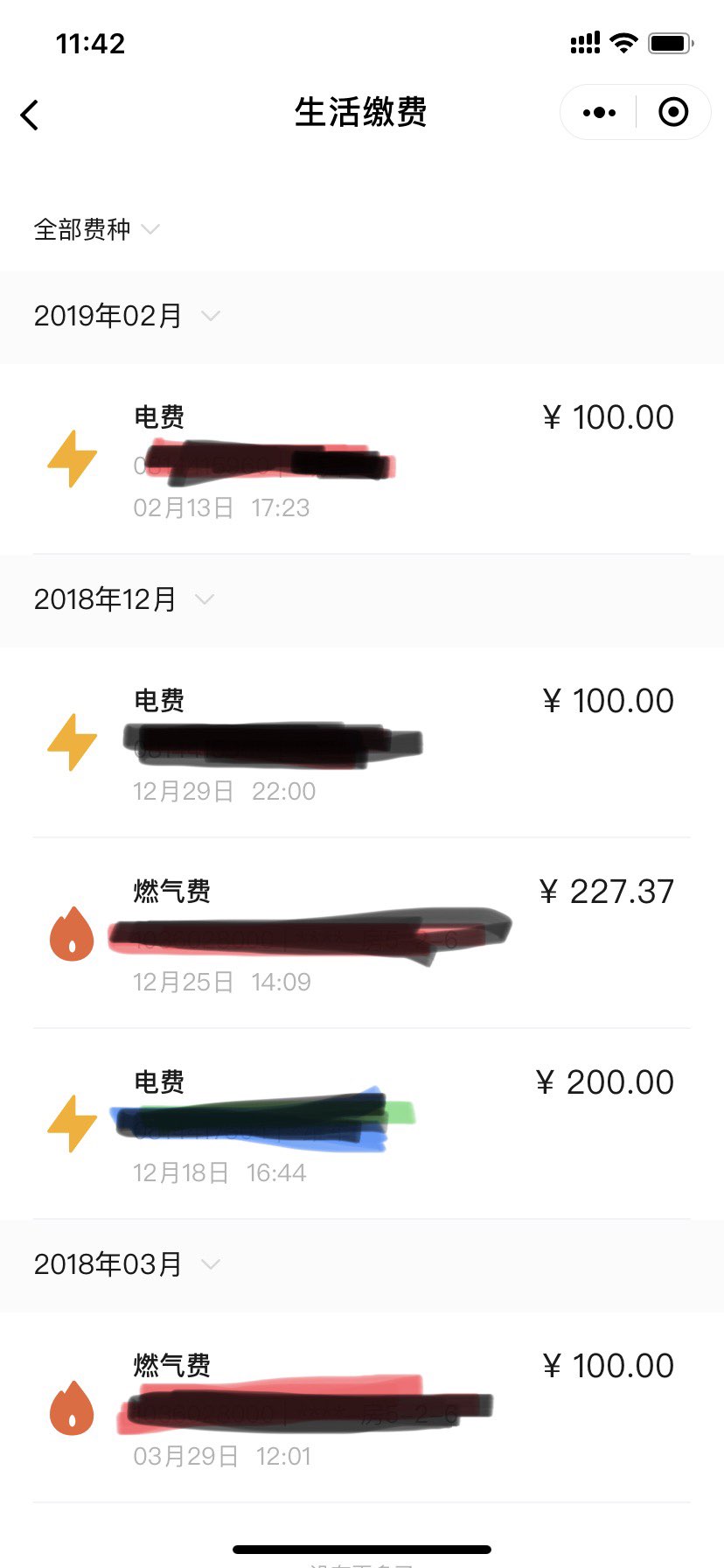Image resolution: width=724 pixels, height=1568 pixels.
Task: Close the mini program with the circle button
Action: [673, 113]
